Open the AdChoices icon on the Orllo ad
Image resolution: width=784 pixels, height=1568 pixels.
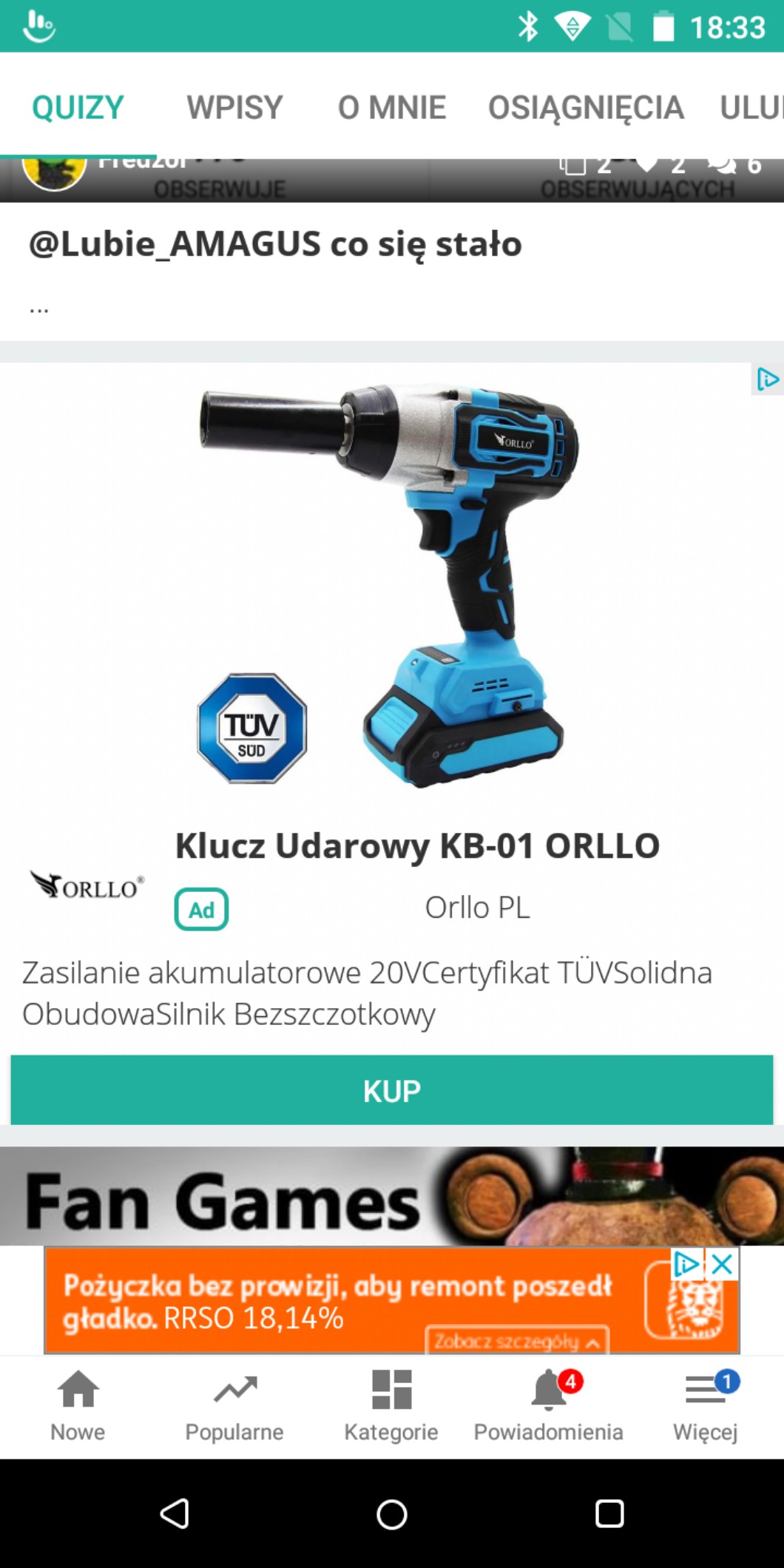coord(767,379)
